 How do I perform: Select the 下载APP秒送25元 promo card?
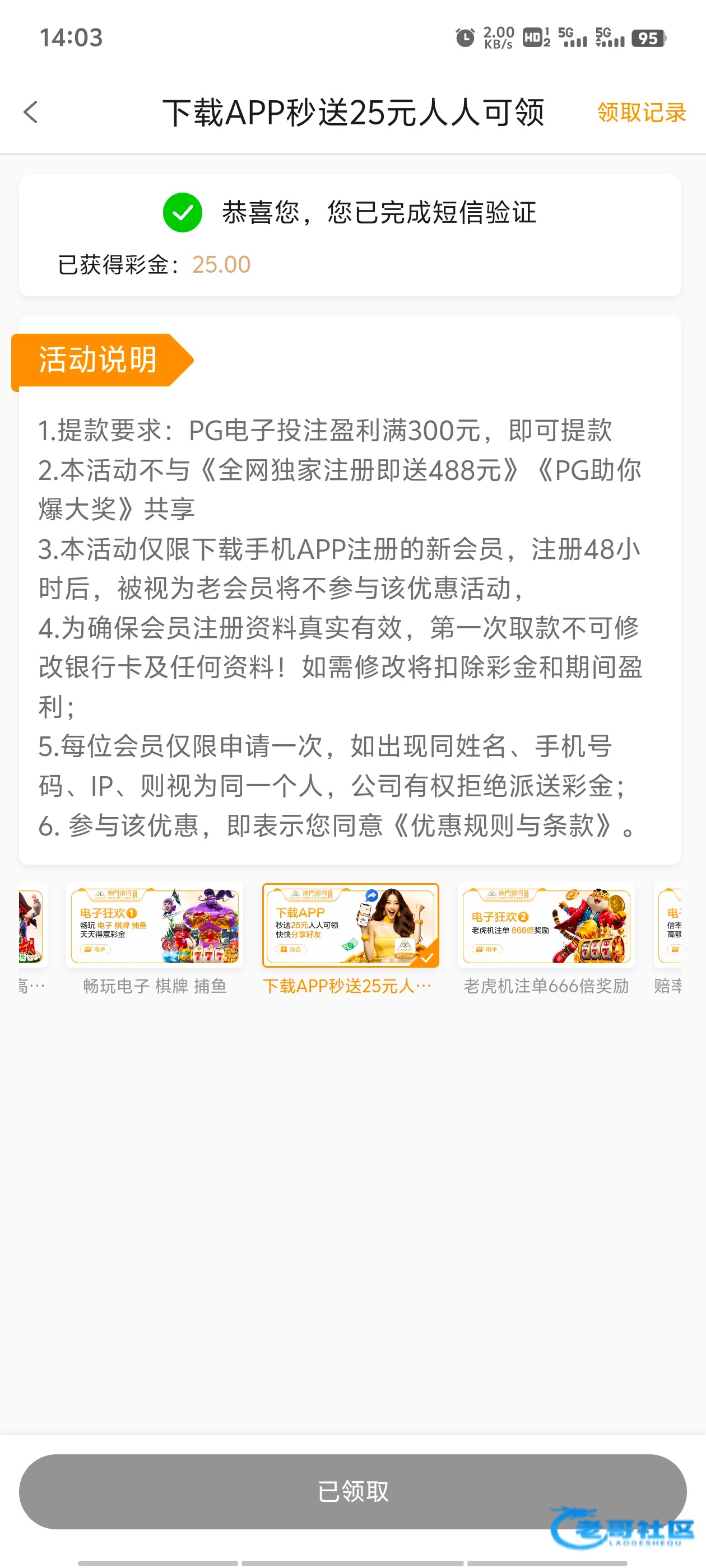[350, 925]
